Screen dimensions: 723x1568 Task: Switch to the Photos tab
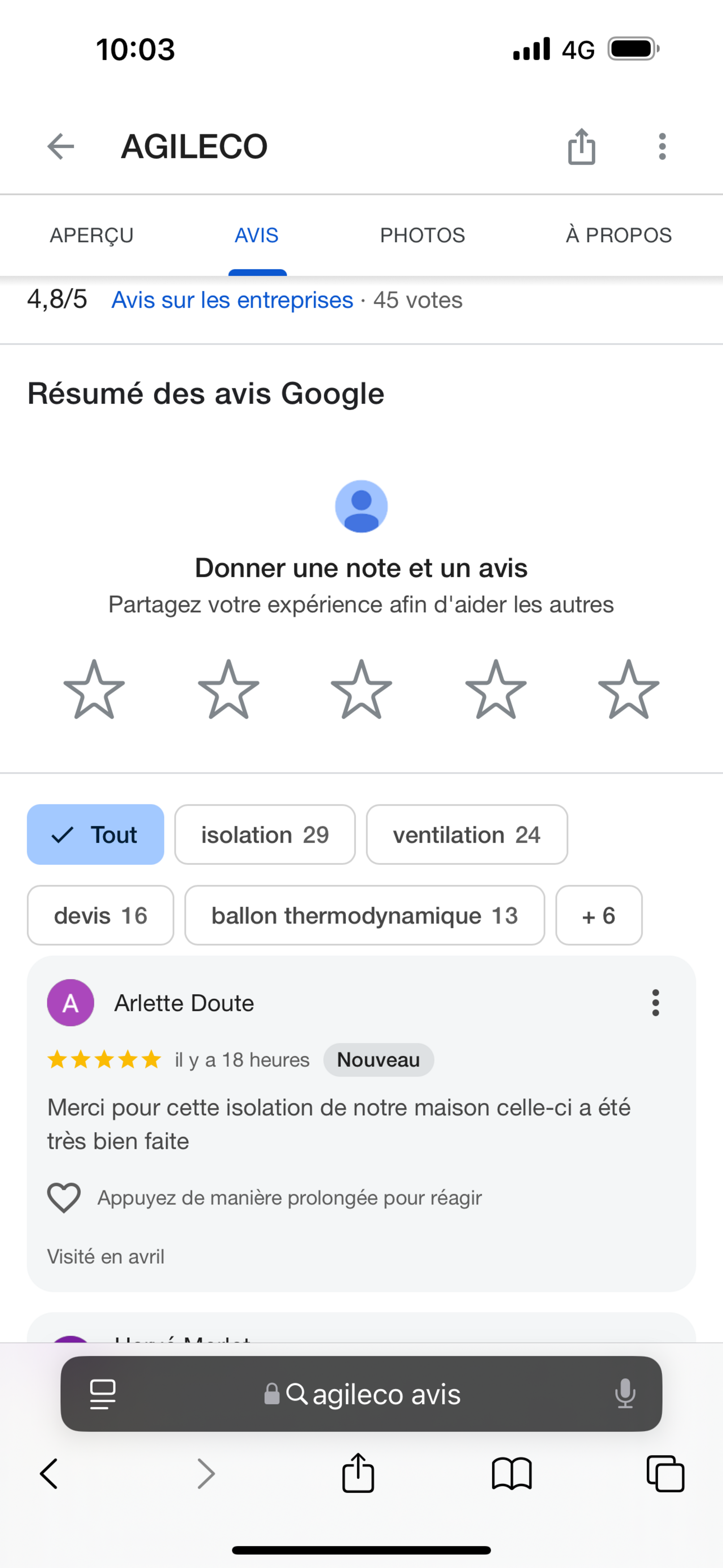[x=422, y=235]
